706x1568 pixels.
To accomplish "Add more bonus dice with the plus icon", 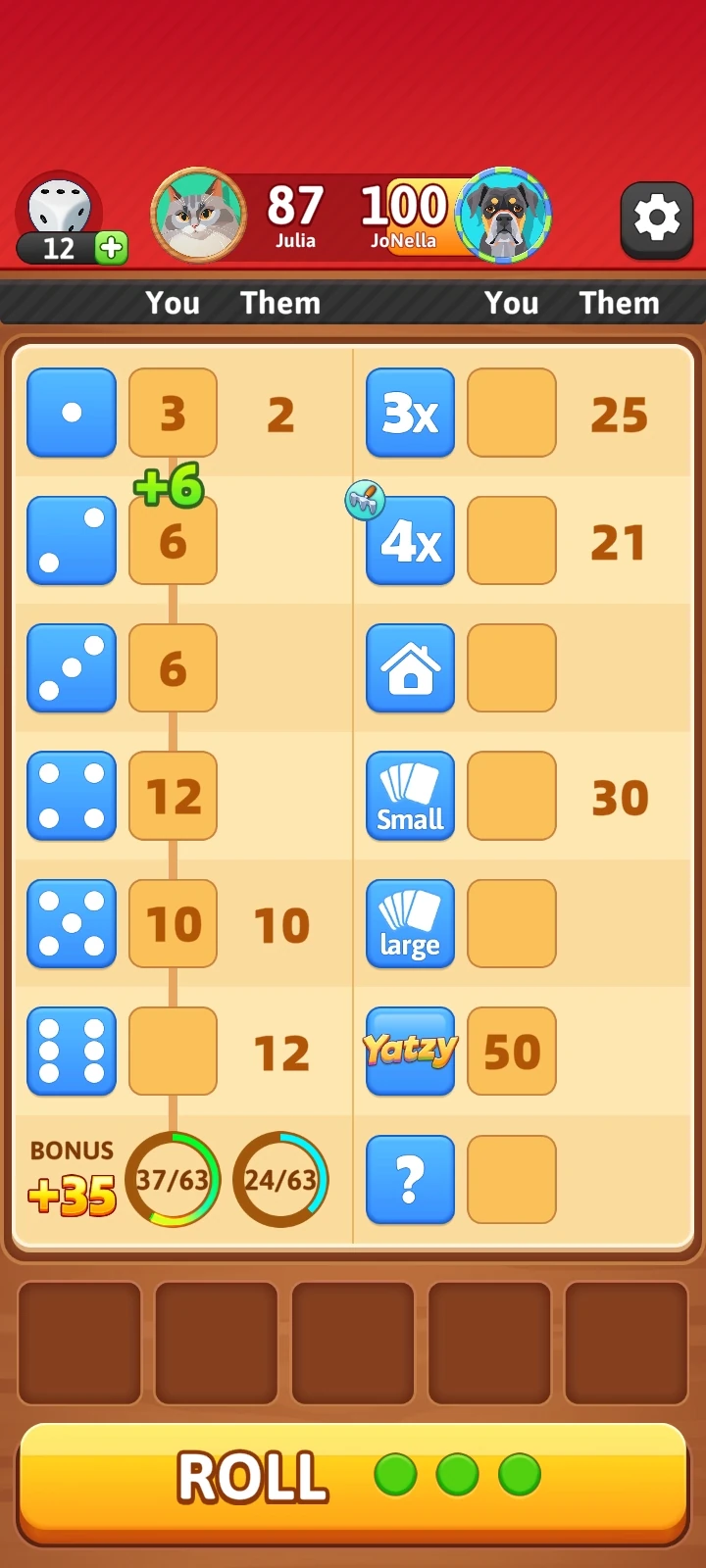I will pyautogui.click(x=112, y=248).
